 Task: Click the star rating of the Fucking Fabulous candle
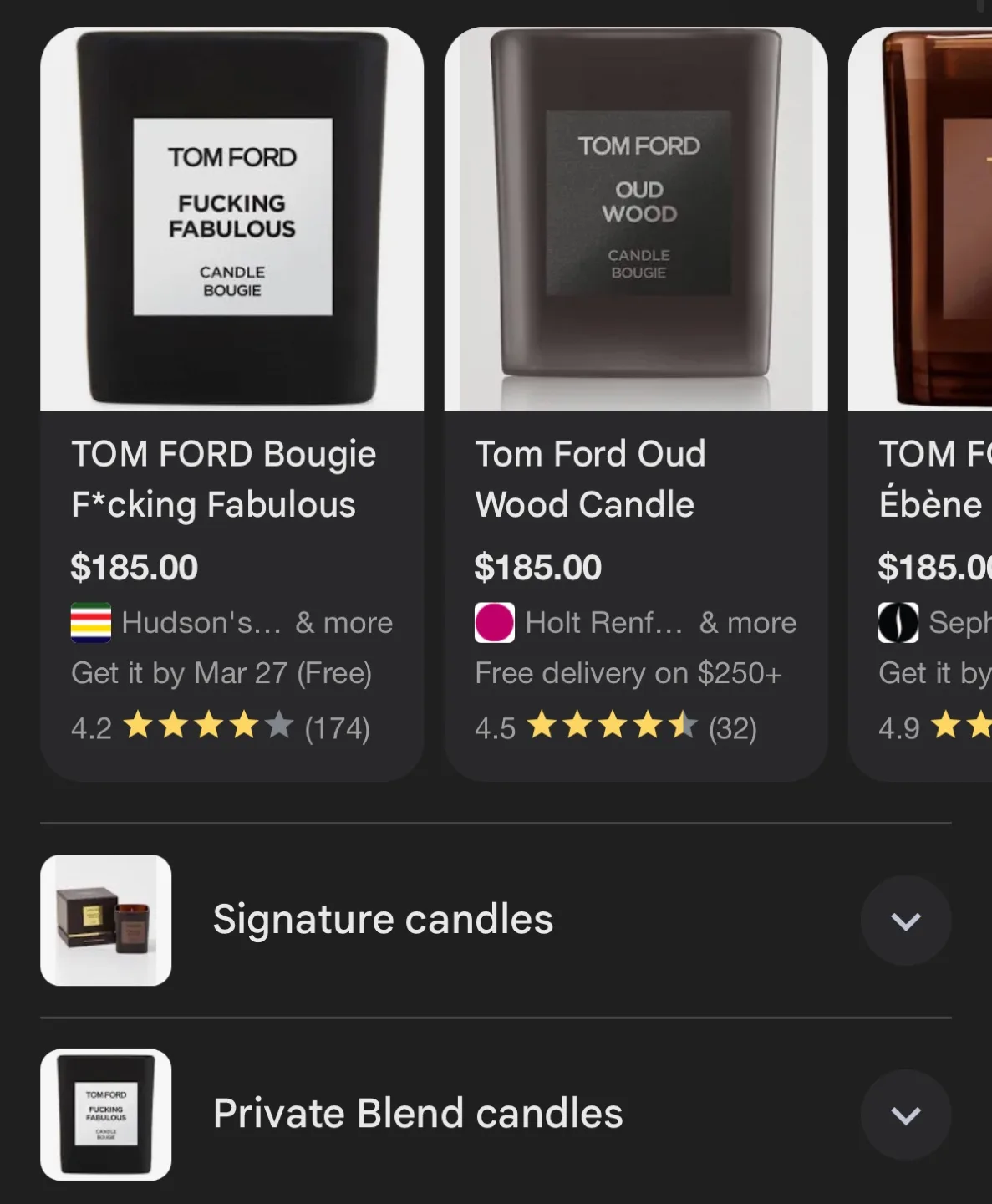click(207, 726)
